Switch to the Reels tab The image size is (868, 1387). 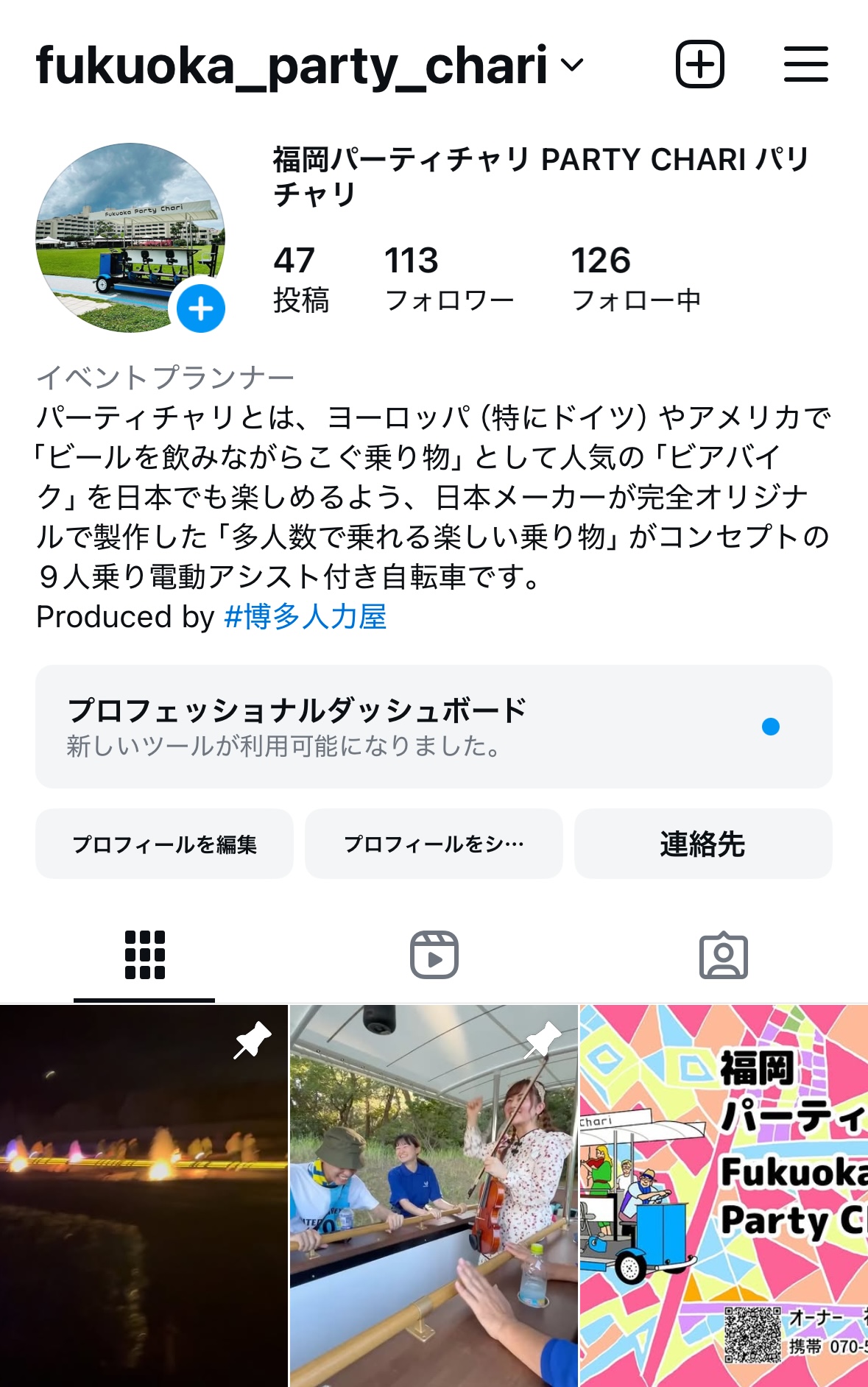coord(434,955)
